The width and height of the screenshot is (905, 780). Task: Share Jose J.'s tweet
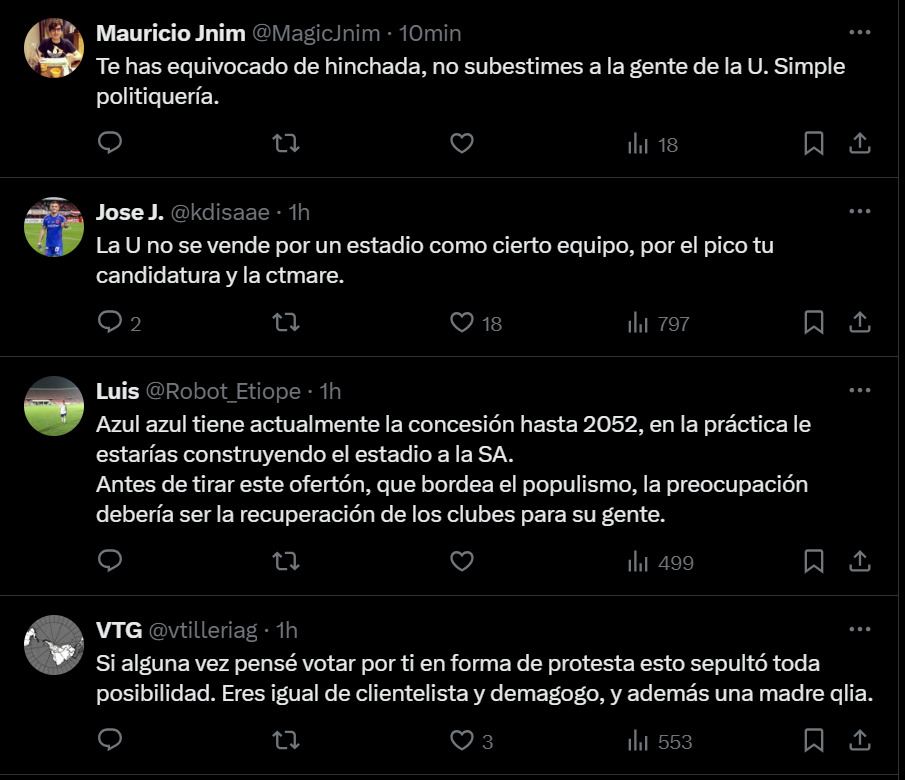(x=859, y=323)
